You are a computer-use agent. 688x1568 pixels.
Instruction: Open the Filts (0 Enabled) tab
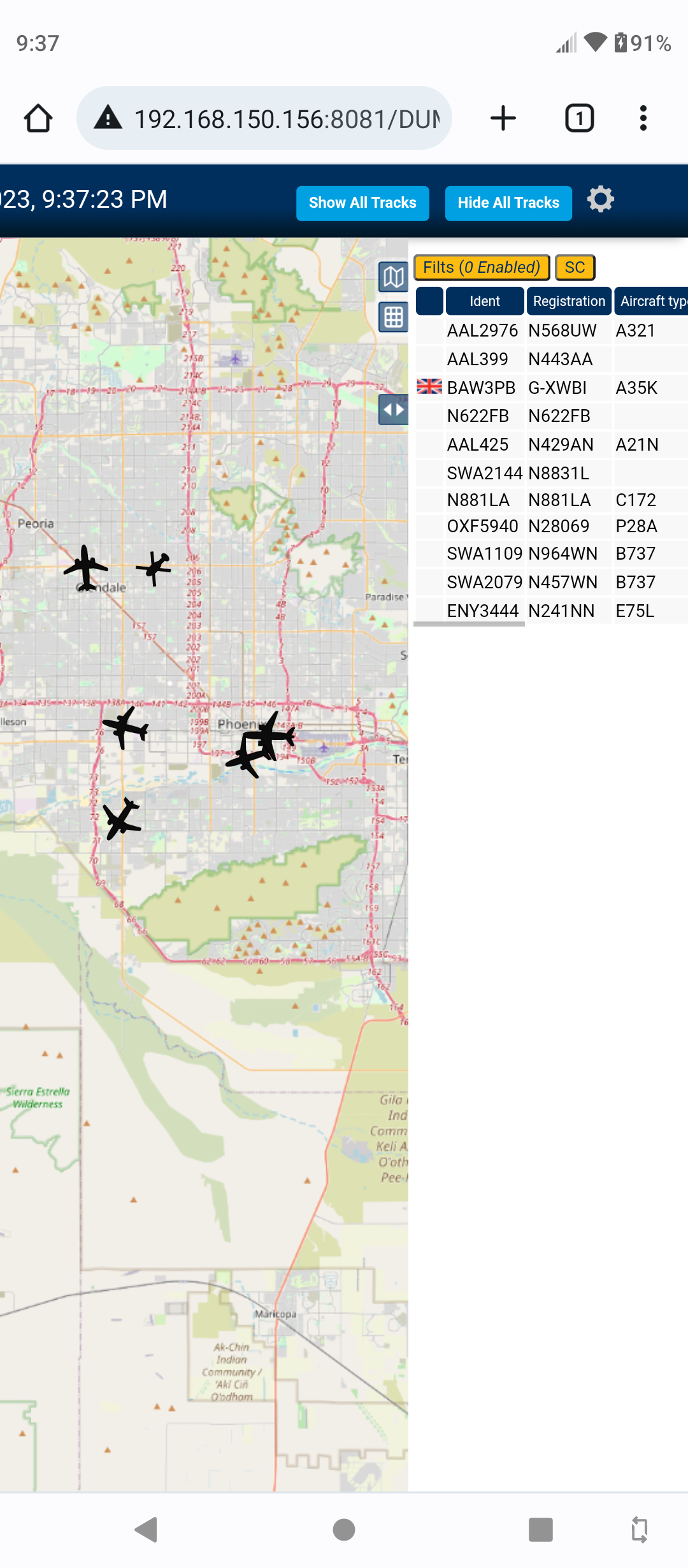point(482,267)
